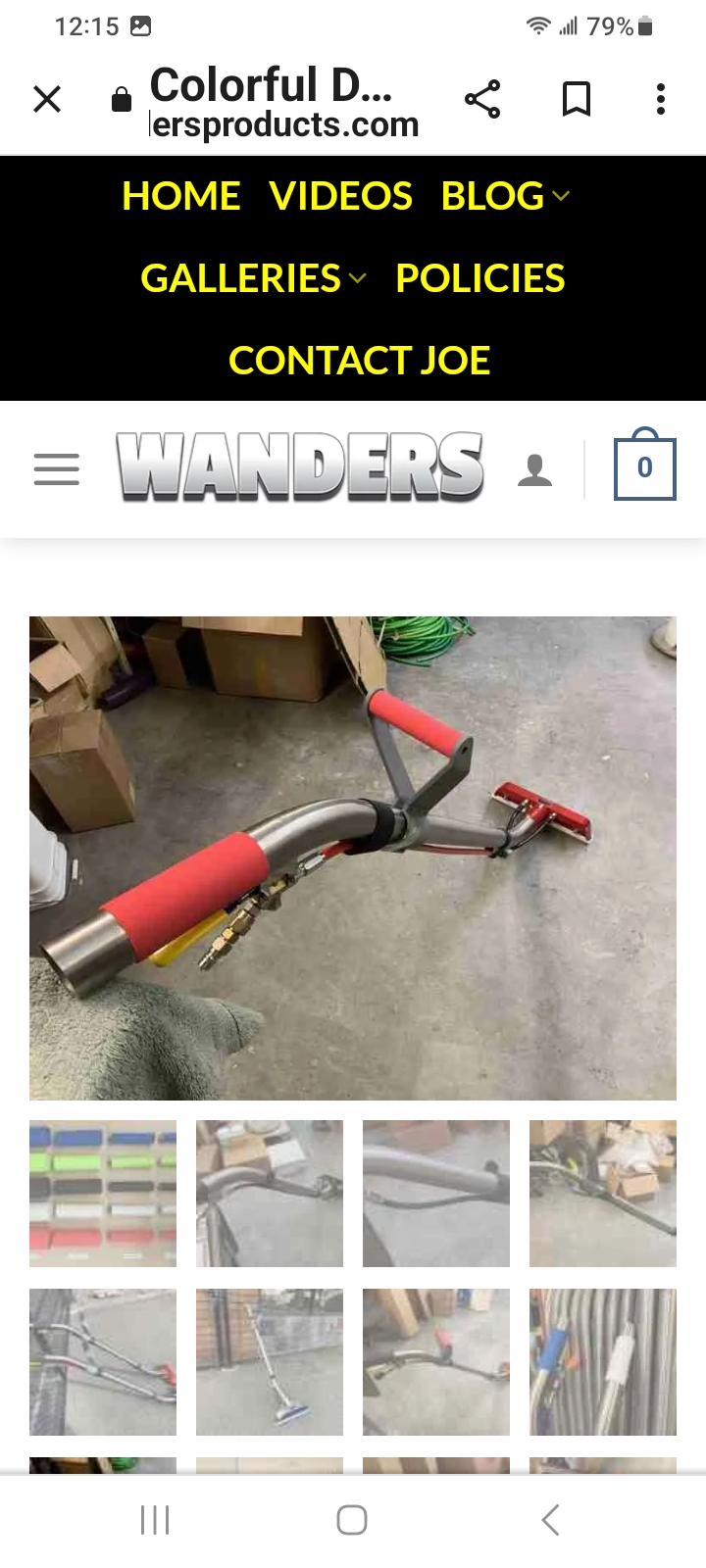
Task: Open the CONTACT JOE page
Action: (359, 361)
